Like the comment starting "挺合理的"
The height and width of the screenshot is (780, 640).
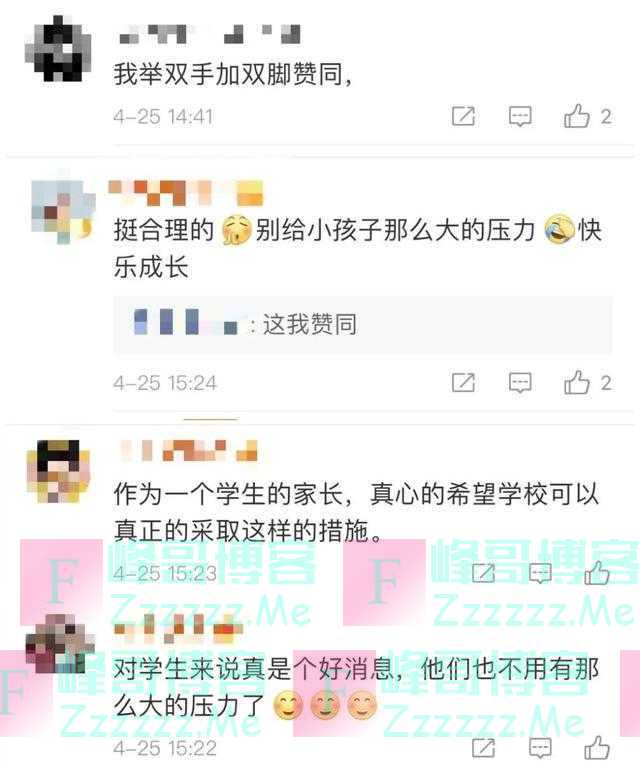577,382
